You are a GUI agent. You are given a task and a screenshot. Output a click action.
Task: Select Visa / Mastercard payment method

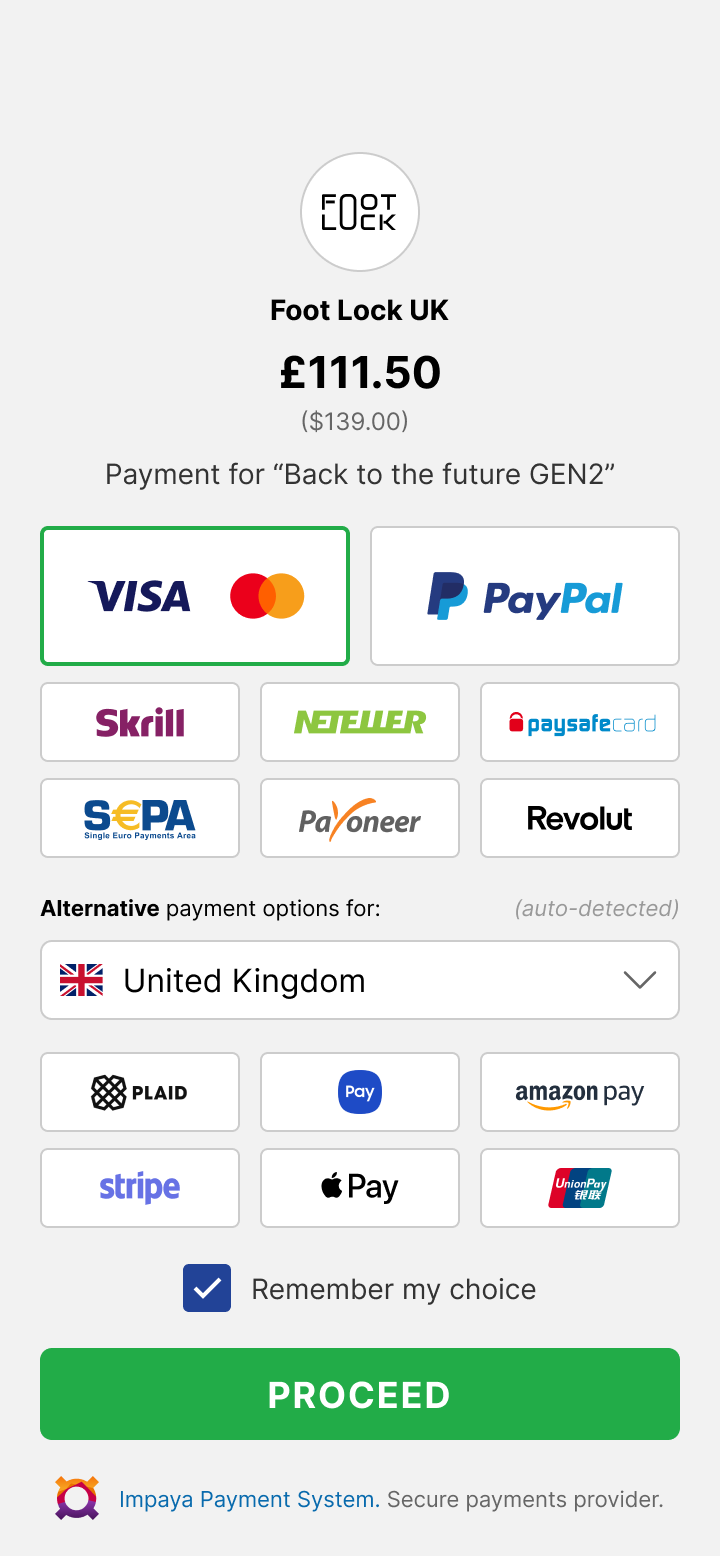(195, 596)
